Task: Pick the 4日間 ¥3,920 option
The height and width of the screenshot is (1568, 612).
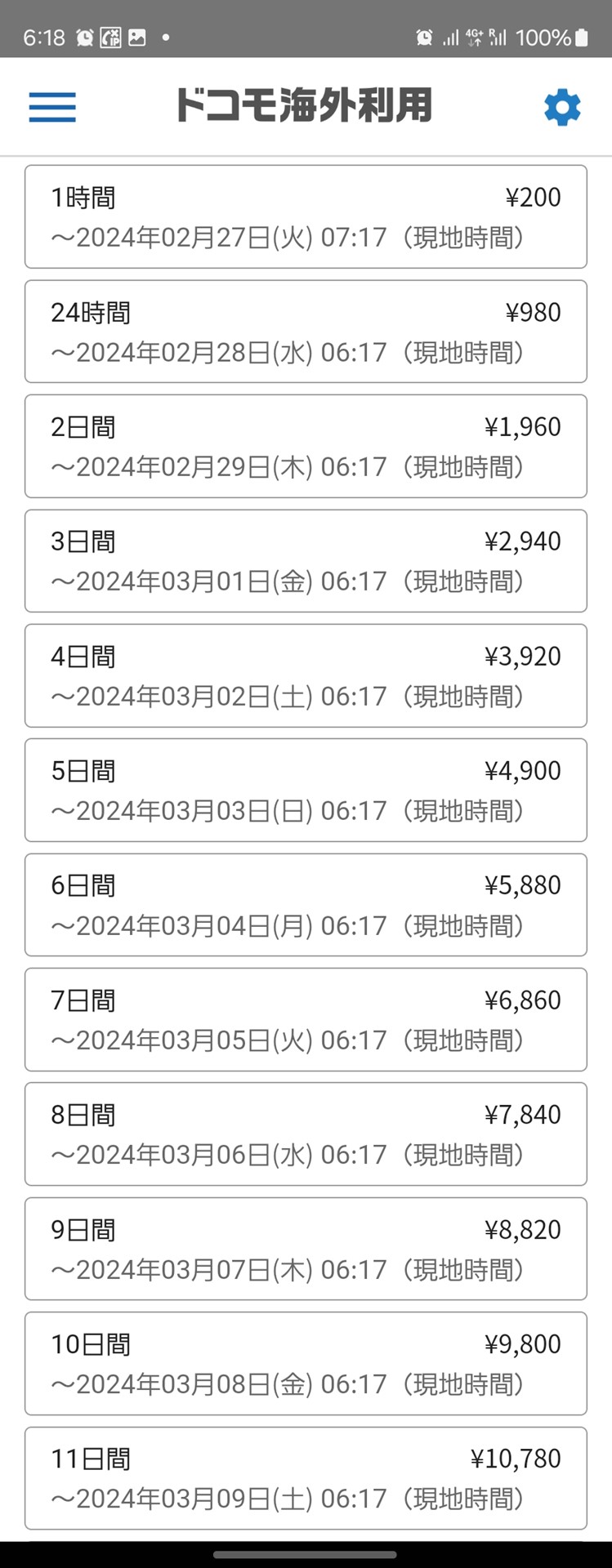Action: coord(306,675)
